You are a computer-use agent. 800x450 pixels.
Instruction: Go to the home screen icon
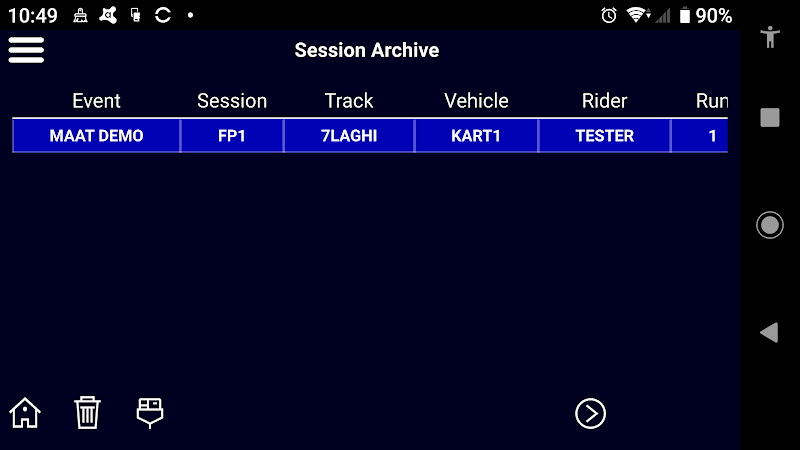pyautogui.click(x=25, y=413)
